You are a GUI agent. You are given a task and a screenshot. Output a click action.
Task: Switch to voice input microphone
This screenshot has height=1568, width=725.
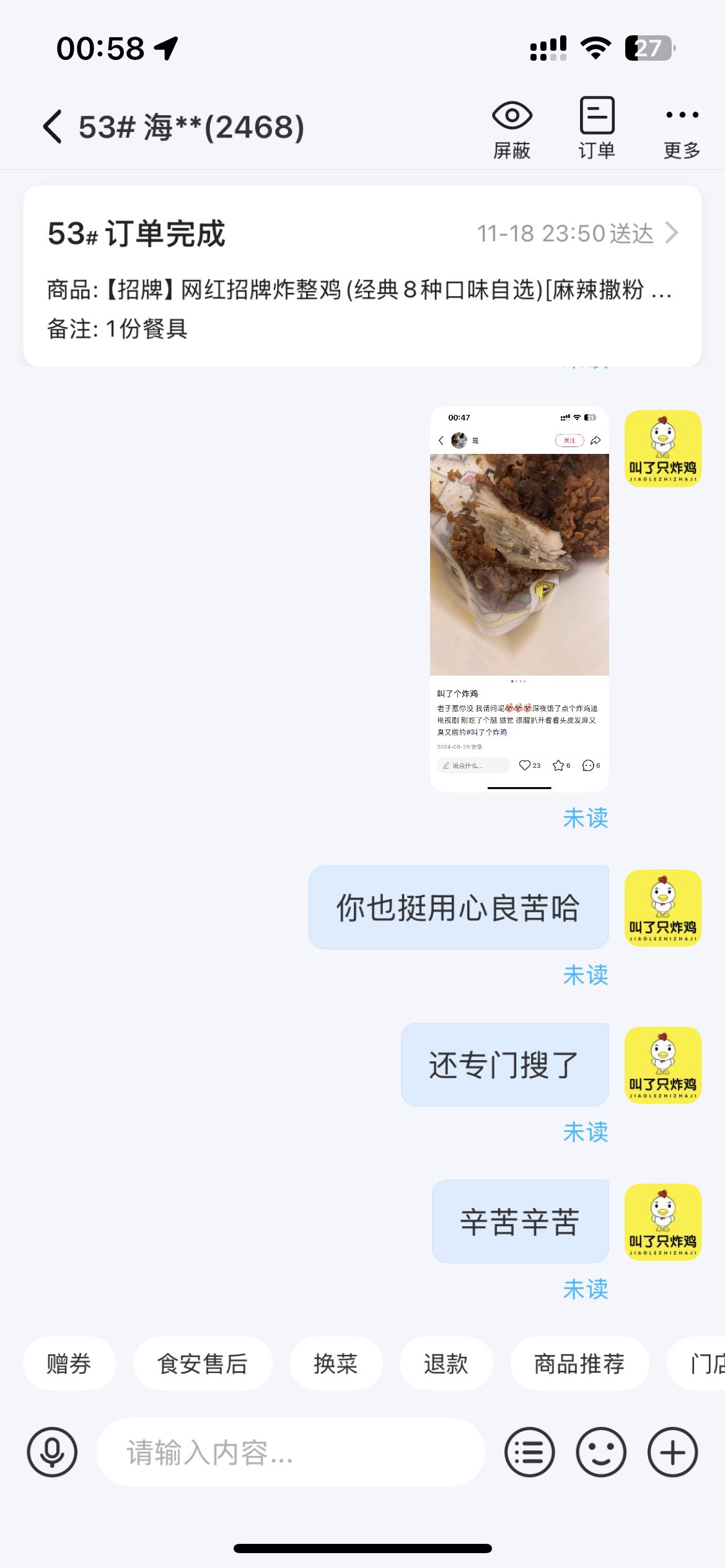[x=52, y=1452]
